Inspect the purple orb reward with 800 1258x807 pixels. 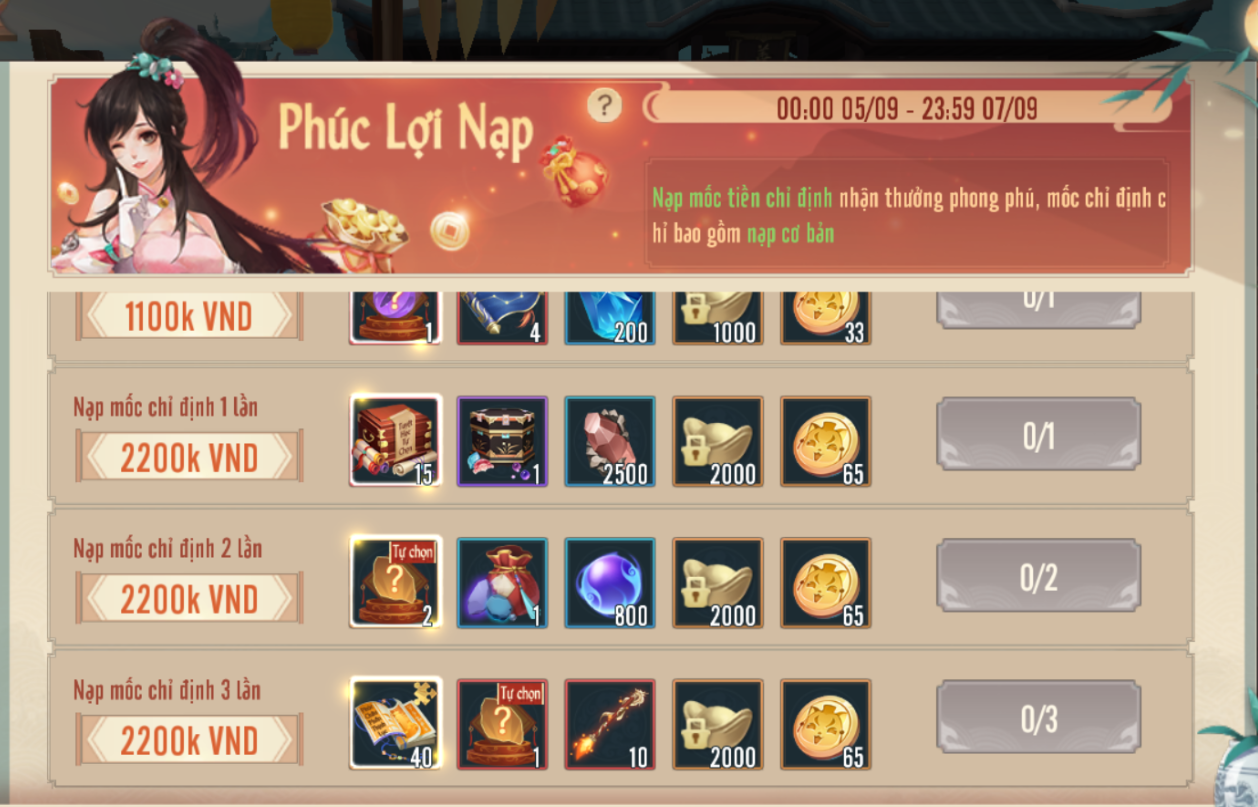(610, 583)
